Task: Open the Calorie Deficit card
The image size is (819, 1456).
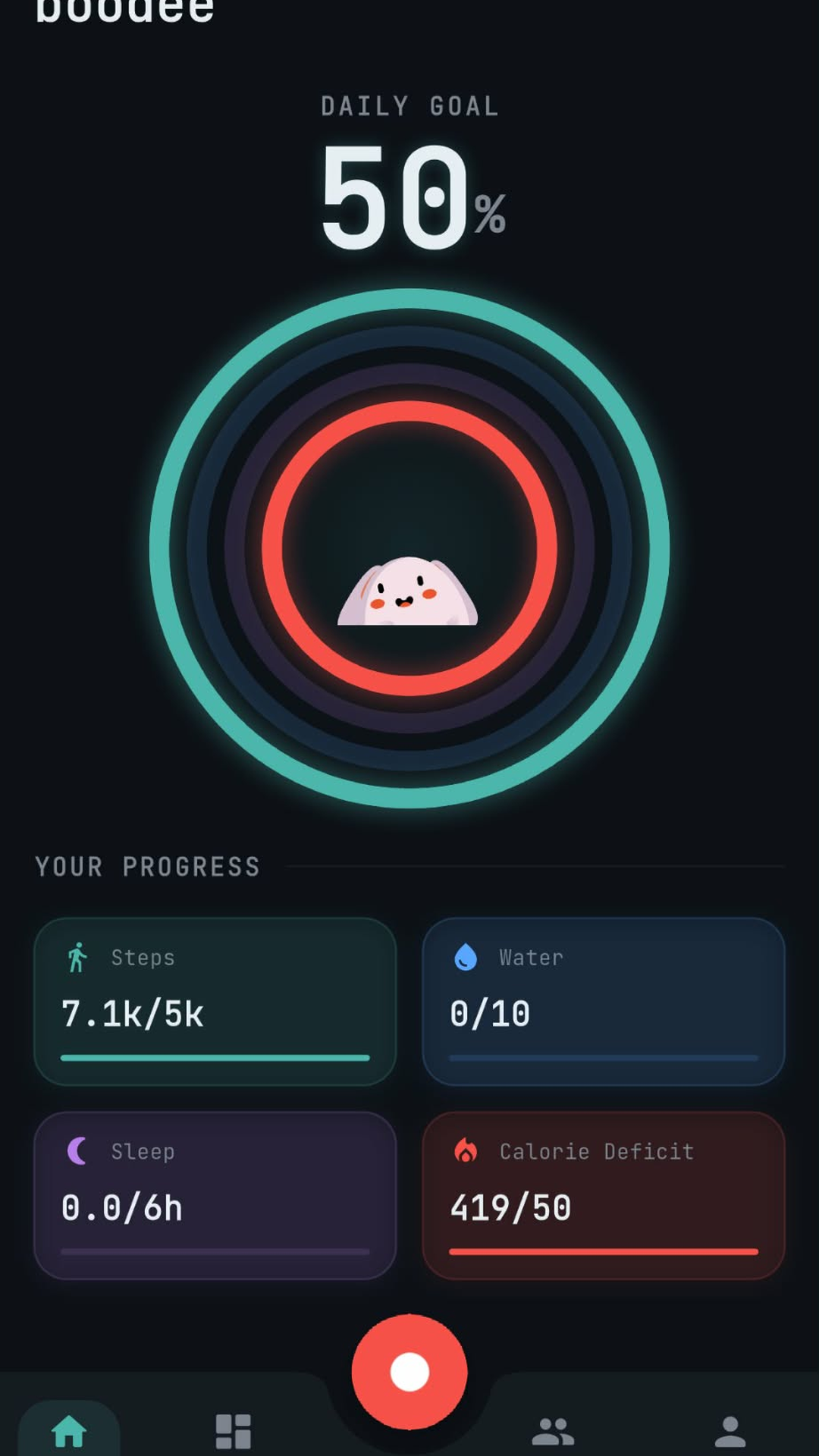Action: pyautogui.click(x=603, y=1195)
